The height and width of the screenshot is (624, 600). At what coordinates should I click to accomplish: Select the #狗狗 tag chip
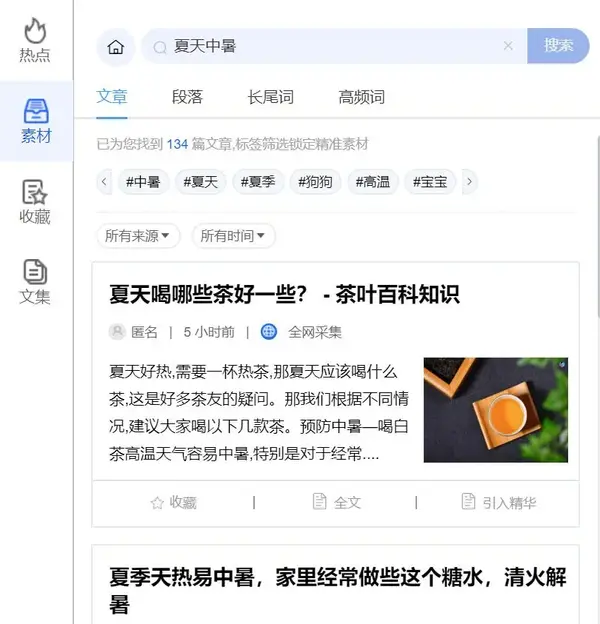coord(315,182)
